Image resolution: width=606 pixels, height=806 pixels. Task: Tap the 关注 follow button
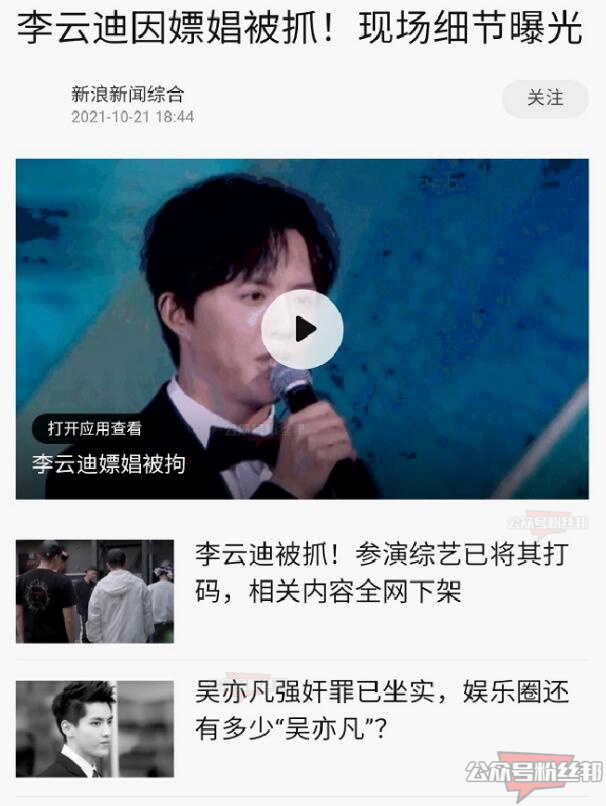coord(545,98)
